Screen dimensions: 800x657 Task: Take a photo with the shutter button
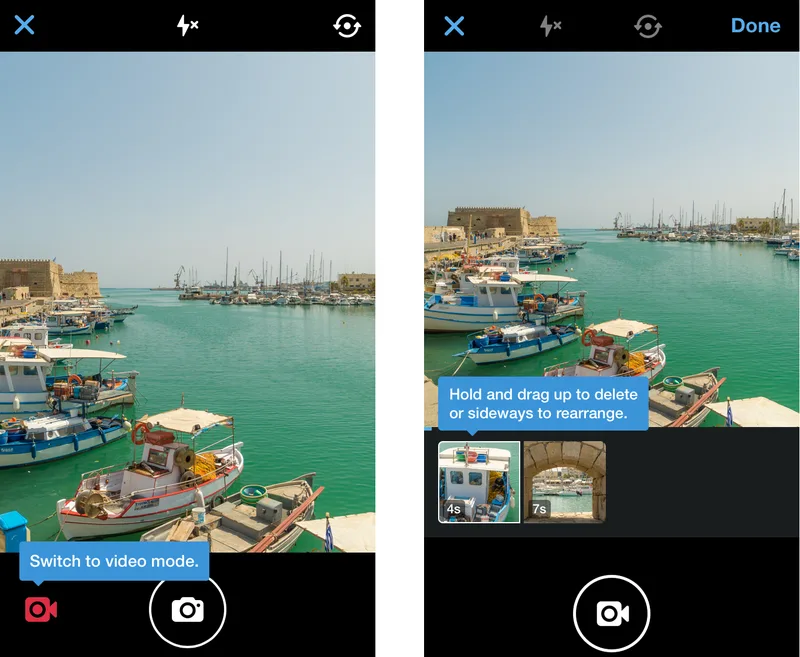click(188, 610)
